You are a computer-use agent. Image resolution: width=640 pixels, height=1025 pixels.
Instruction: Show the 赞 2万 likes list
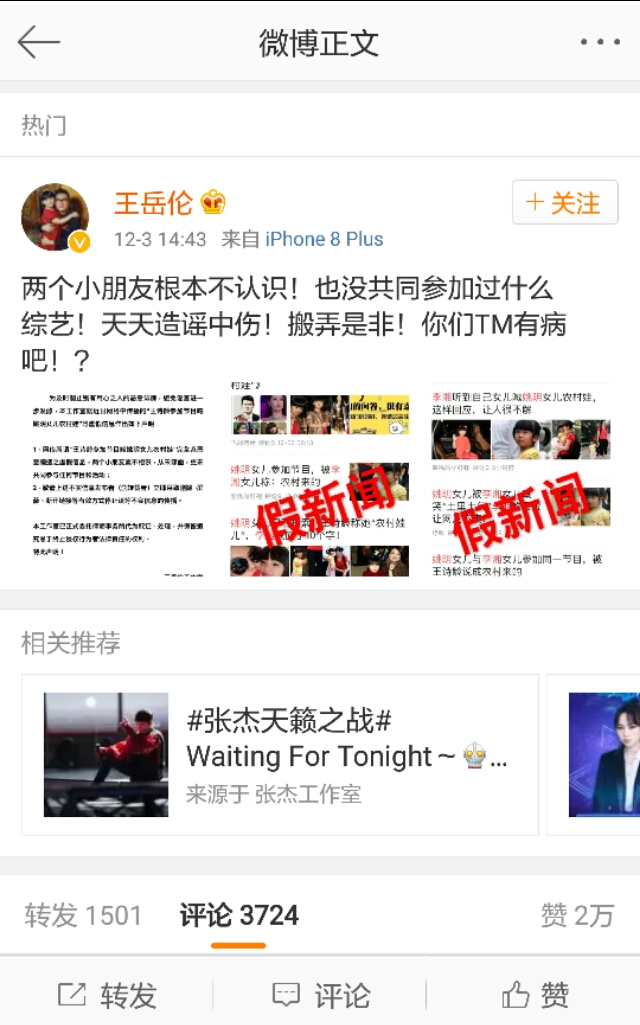[577, 915]
